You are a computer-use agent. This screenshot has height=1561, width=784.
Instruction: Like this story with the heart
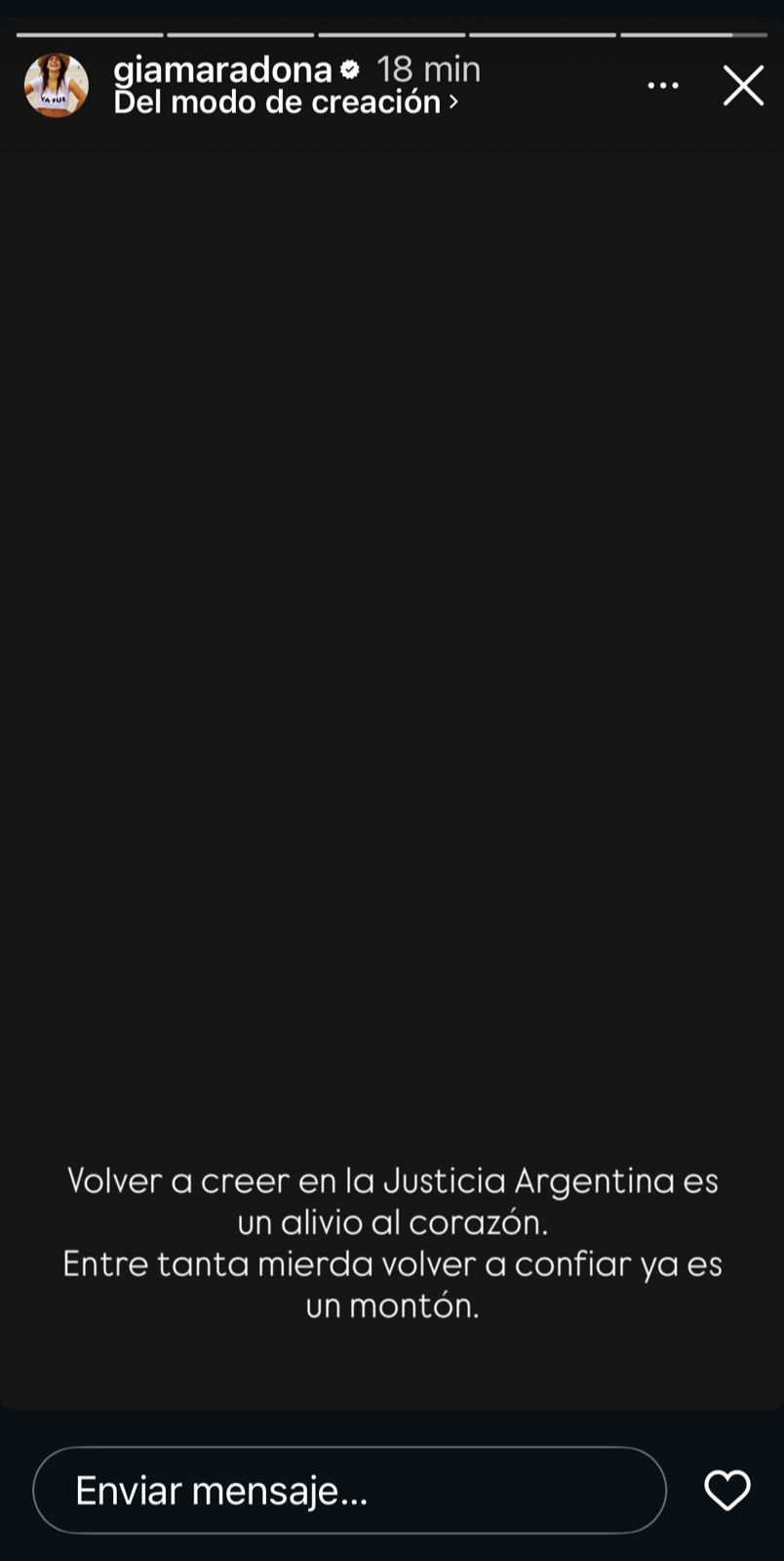[727, 1490]
